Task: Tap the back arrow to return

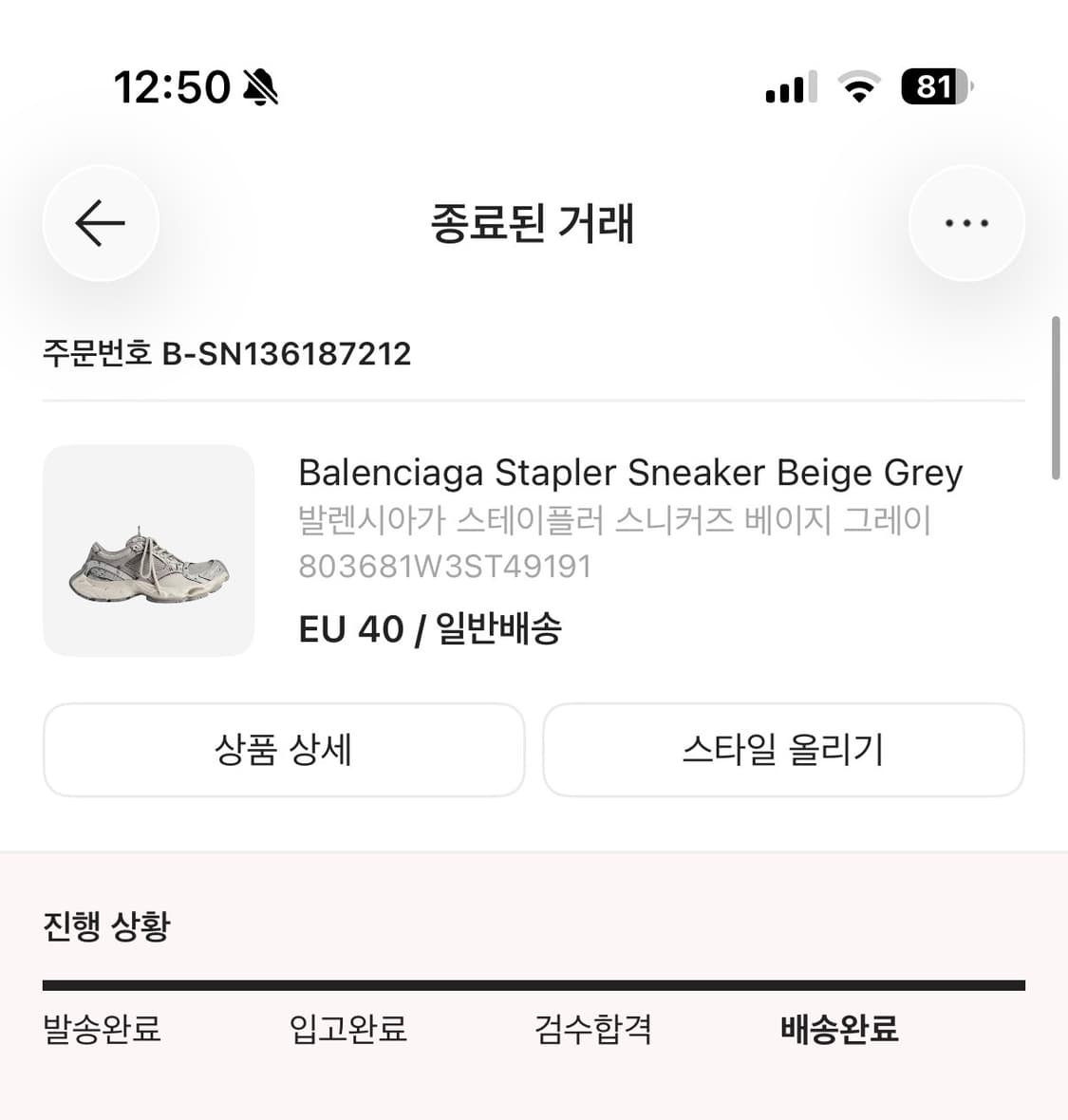Action: (100, 223)
